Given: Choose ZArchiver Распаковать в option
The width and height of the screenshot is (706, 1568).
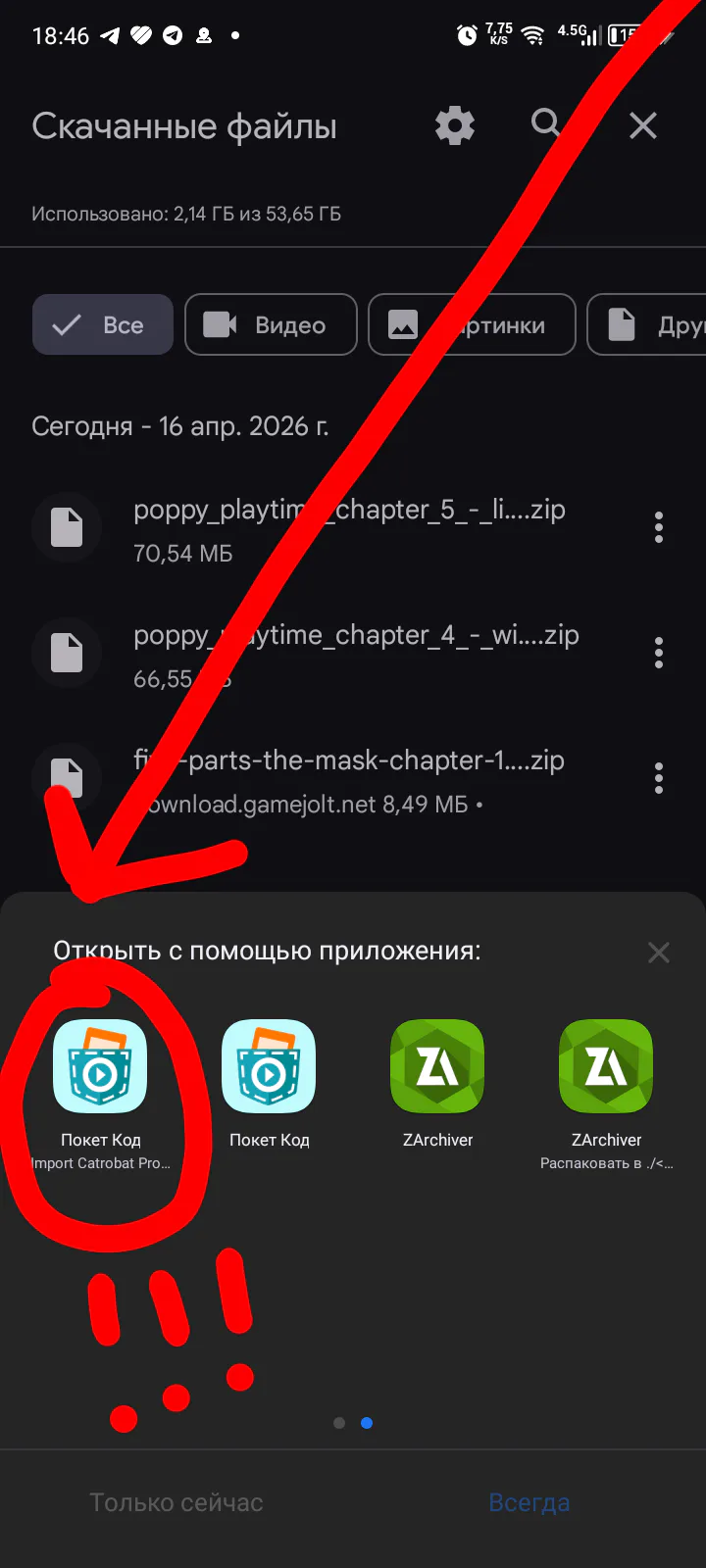Looking at the screenshot, I should coord(606,1090).
